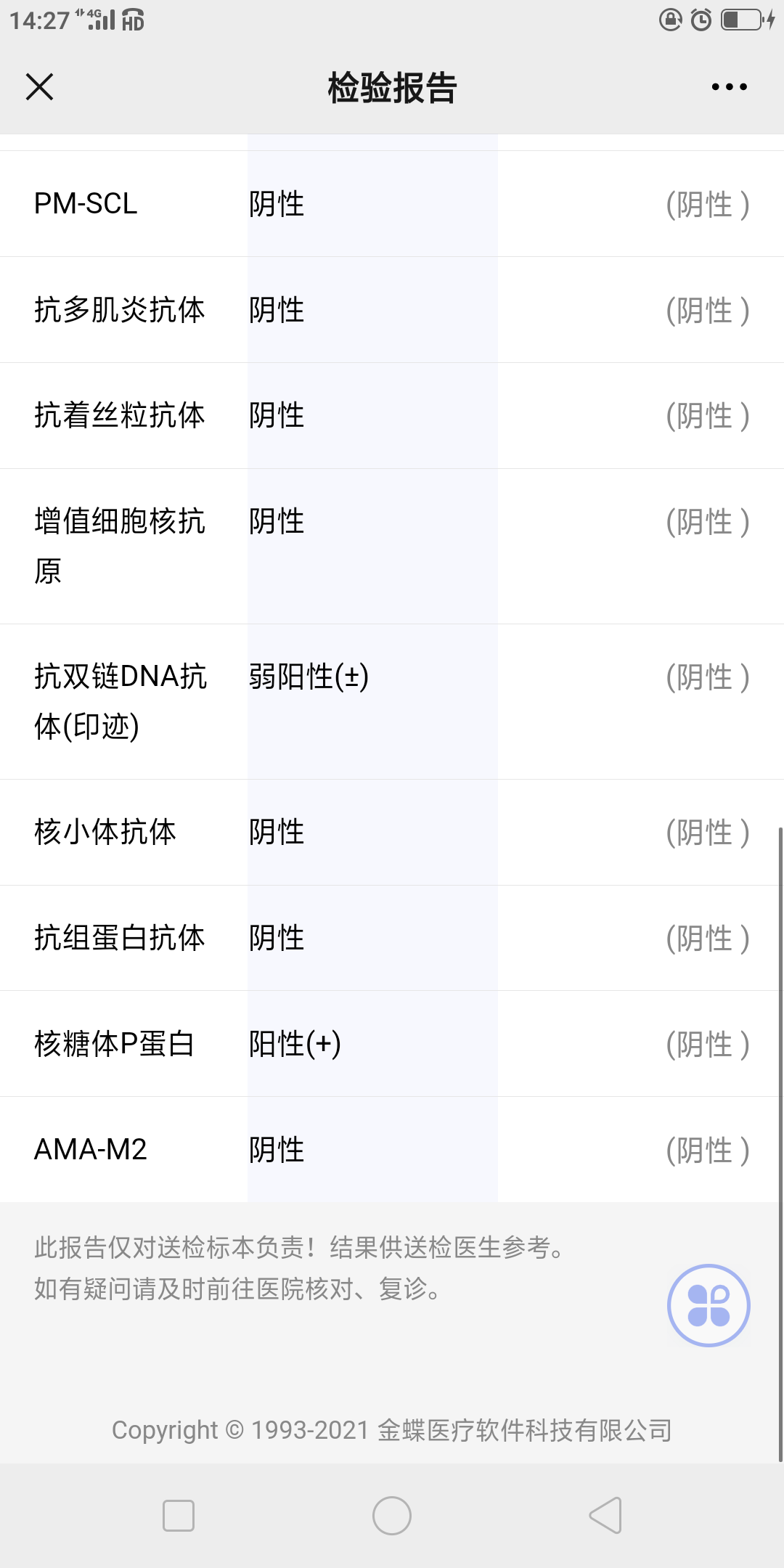Tap the 阳性(+) result for 核糖体P蛋白

point(295,1043)
